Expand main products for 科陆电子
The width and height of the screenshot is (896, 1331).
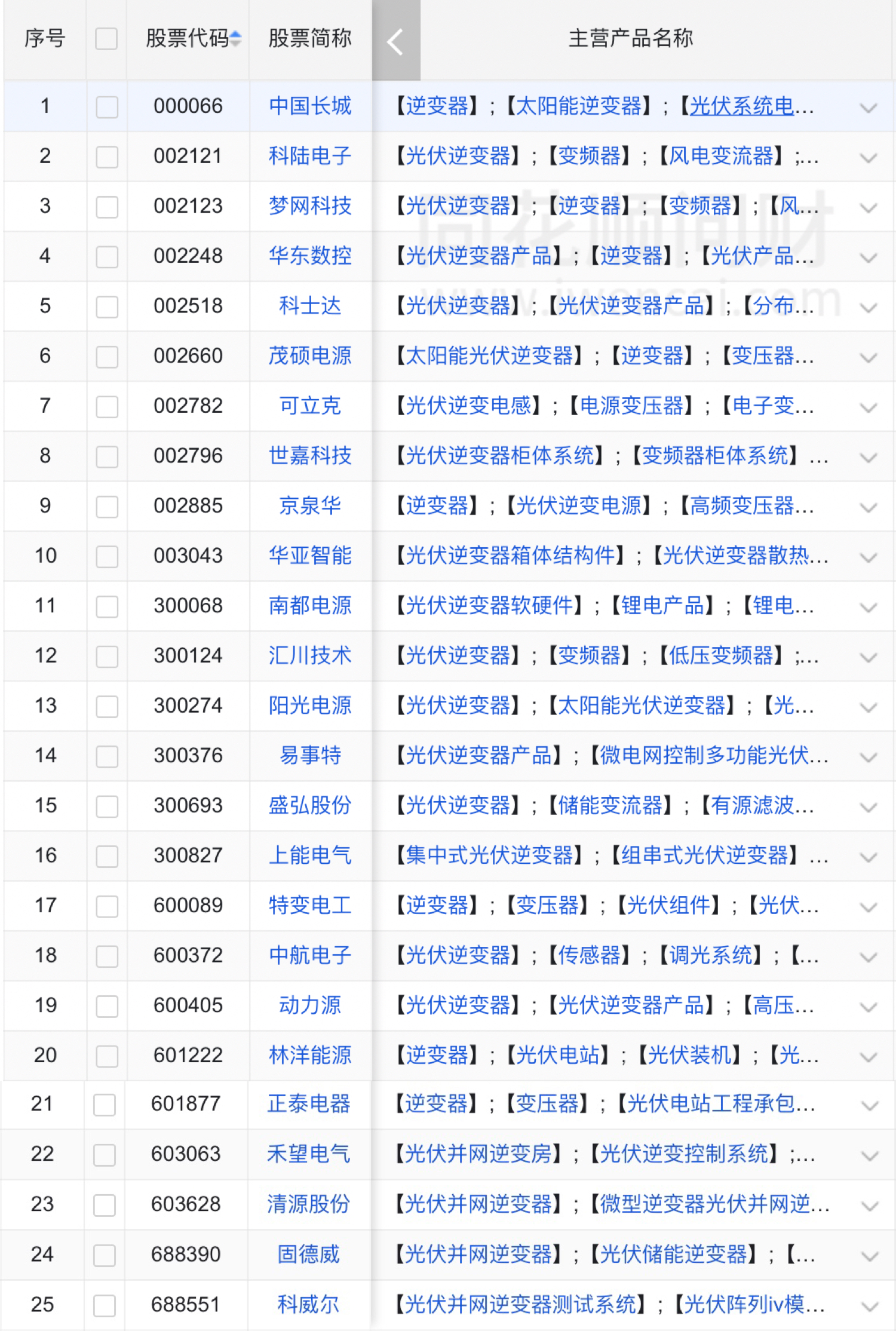coord(868,158)
